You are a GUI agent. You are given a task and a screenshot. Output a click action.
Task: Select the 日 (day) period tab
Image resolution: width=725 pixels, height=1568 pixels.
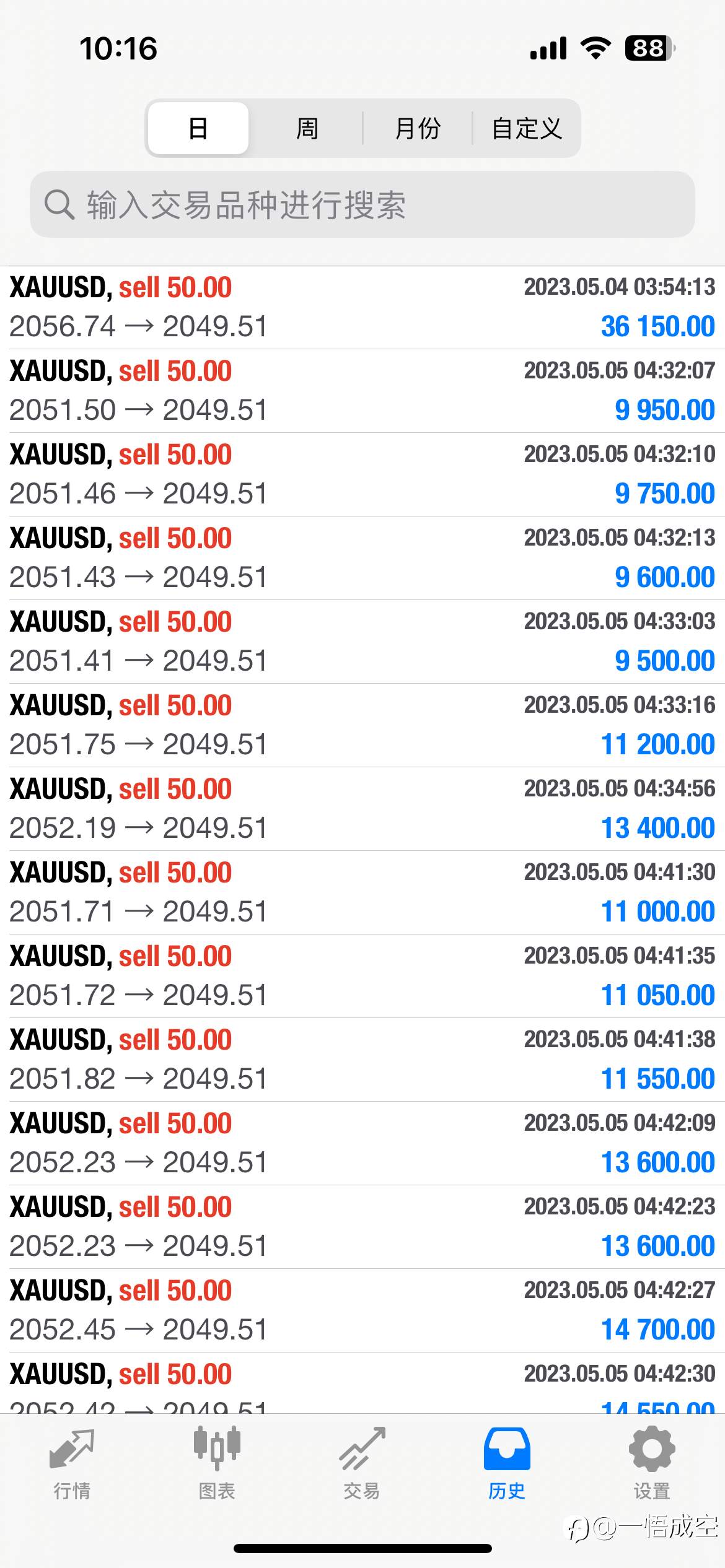pos(198,128)
